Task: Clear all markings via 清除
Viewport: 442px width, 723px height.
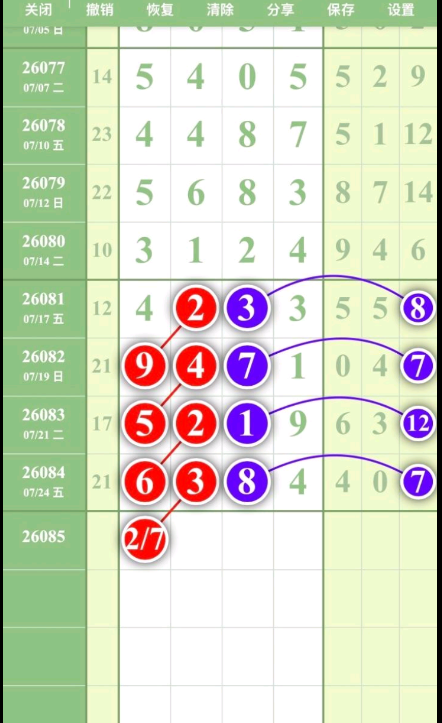Action: 220,10
